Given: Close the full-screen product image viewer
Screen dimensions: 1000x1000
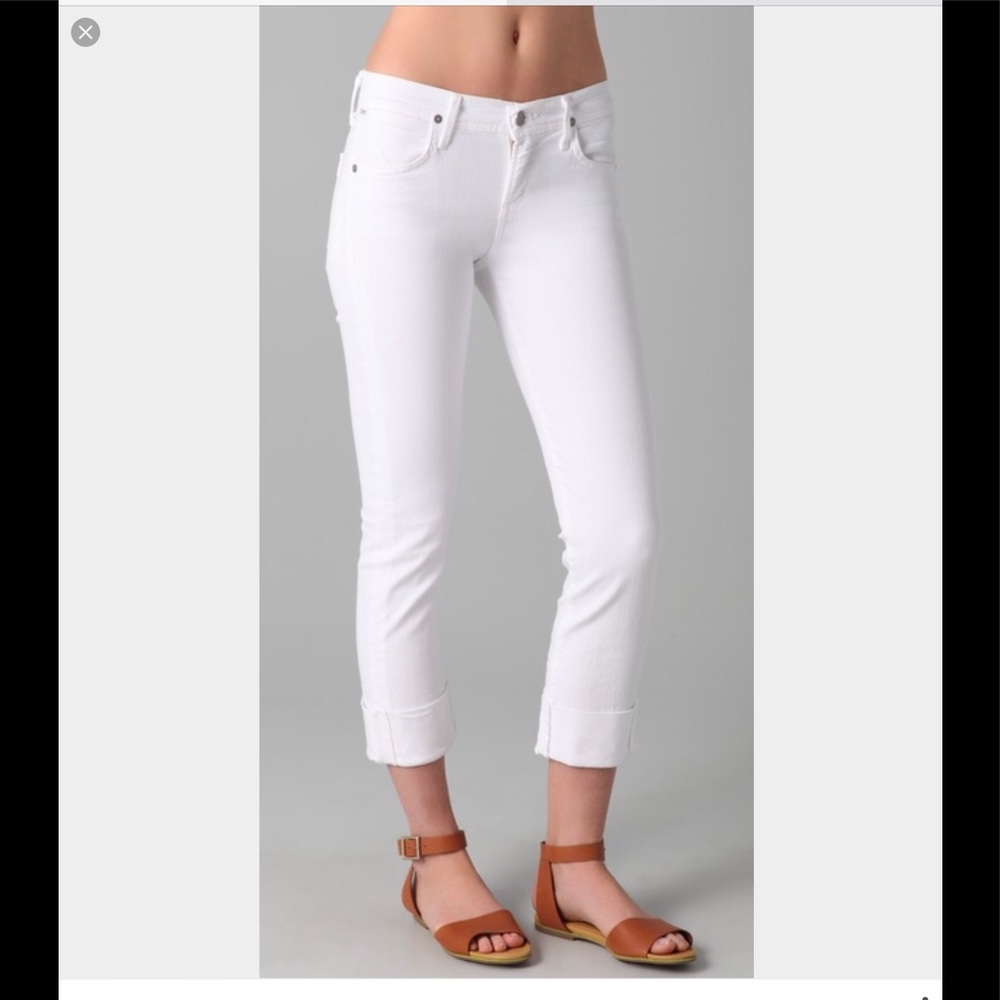Looking at the screenshot, I should coord(85,32).
